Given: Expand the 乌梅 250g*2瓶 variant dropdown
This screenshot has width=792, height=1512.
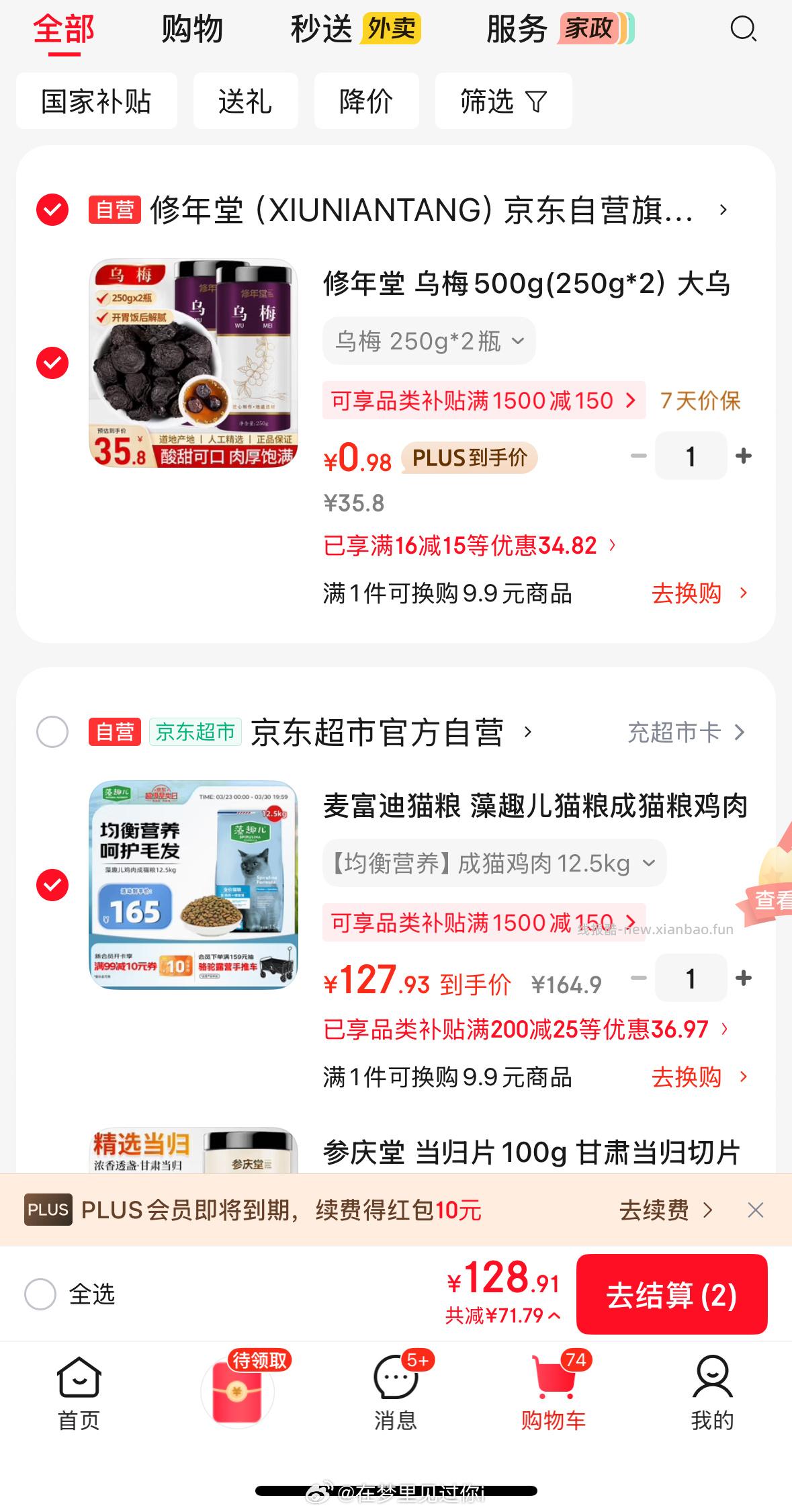Looking at the screenshot, I should click(x=429, y=341).
